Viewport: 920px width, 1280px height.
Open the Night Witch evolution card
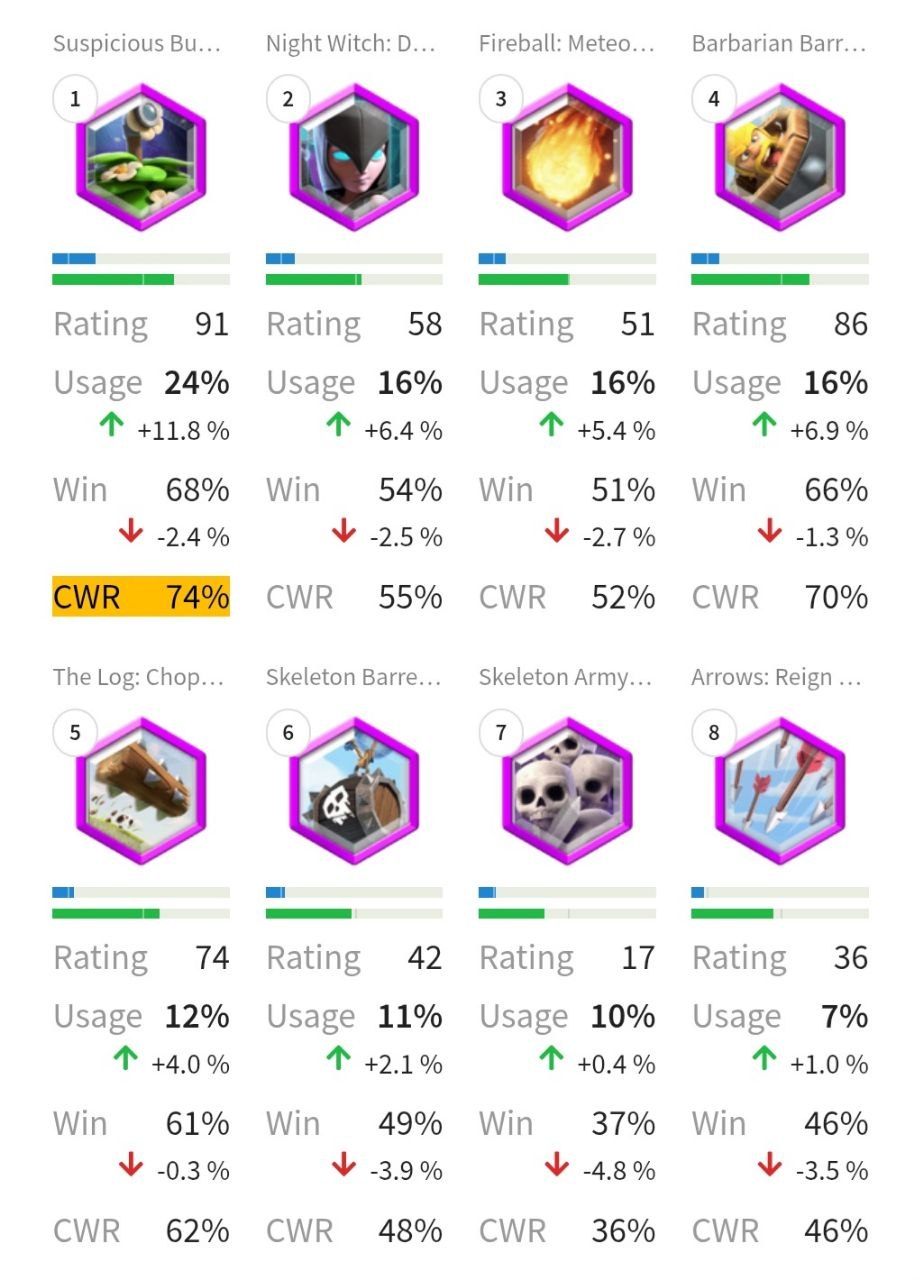tap(354, 157)
